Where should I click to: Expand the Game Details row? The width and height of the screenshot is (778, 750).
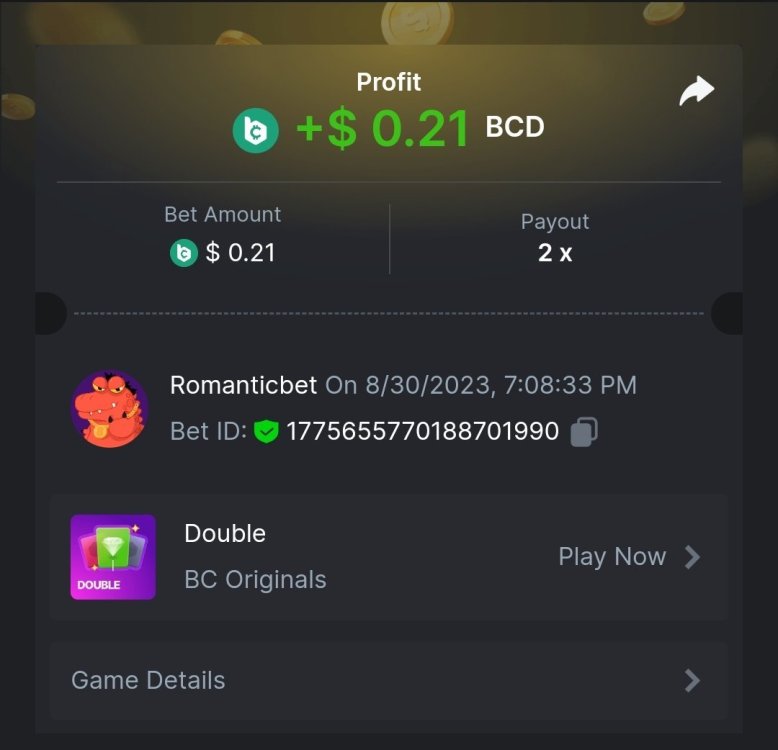tap(388, 681)
